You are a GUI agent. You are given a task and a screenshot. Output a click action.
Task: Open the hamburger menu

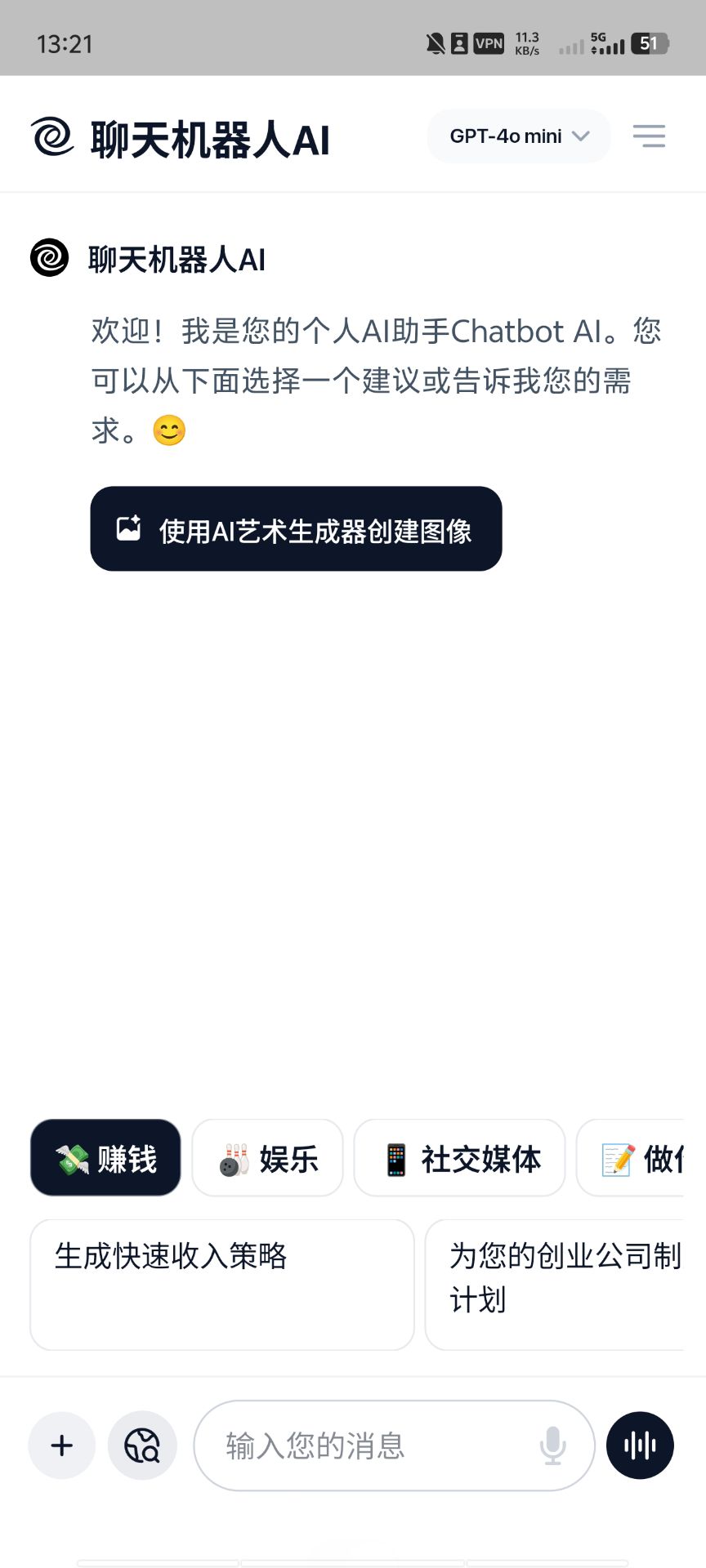tap(649, 136)
